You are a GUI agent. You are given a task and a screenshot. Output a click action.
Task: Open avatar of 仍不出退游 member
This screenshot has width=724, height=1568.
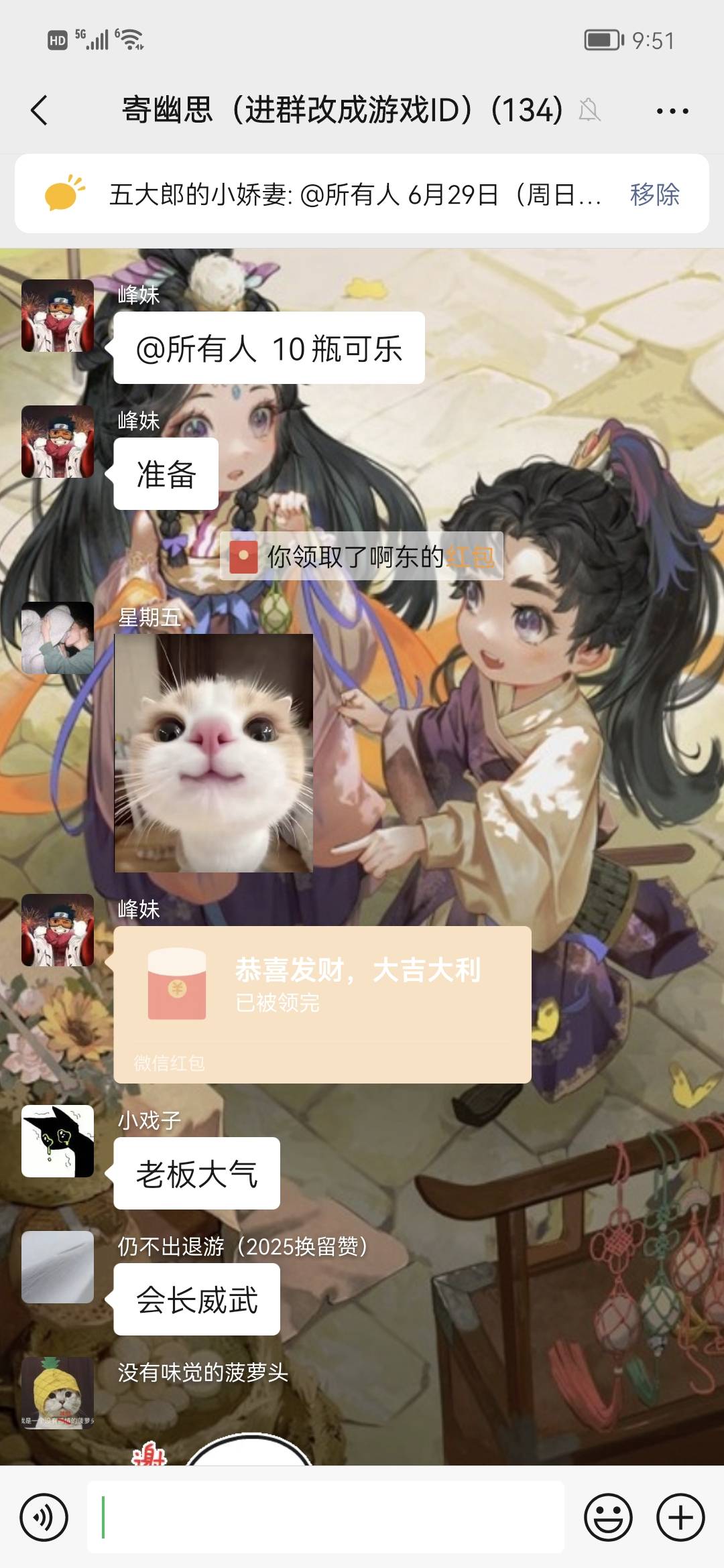(58, 1267)
